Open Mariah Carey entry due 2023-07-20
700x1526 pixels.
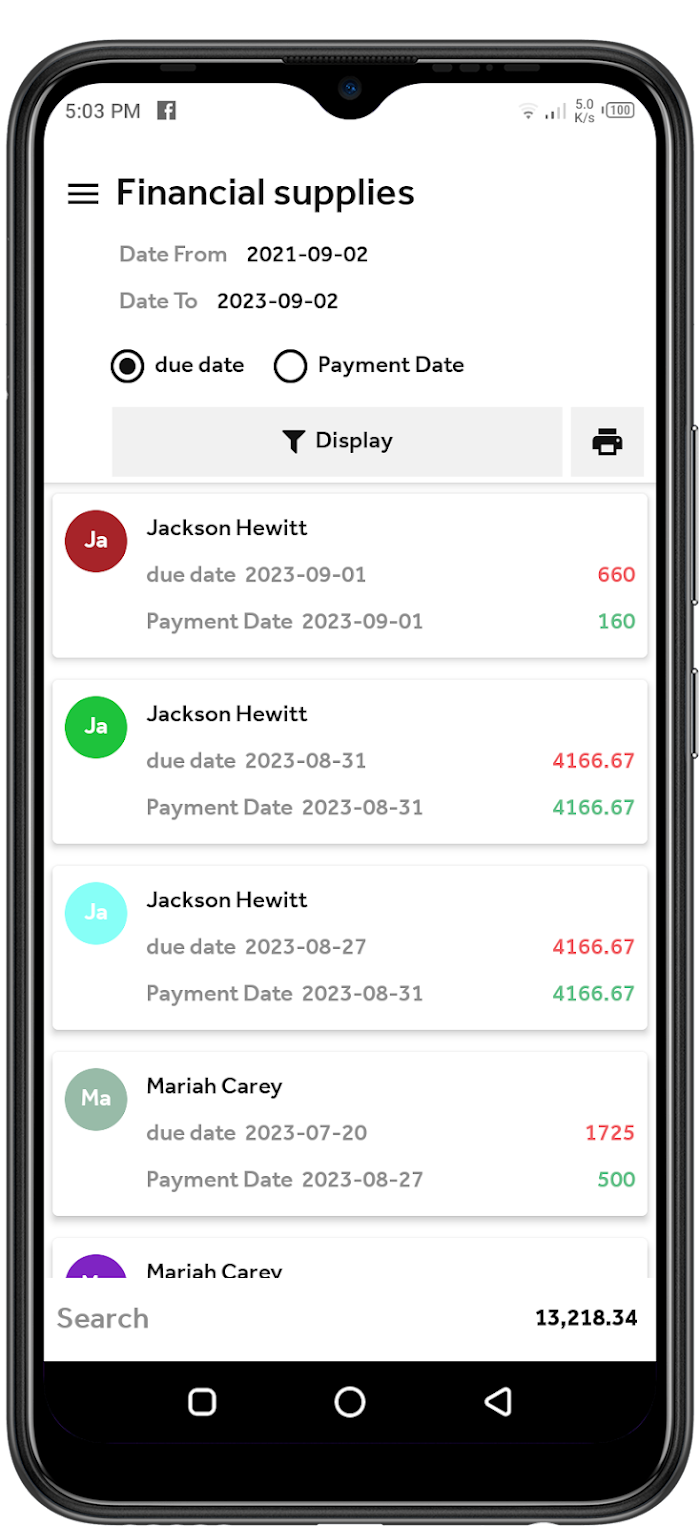point(349,1132)
